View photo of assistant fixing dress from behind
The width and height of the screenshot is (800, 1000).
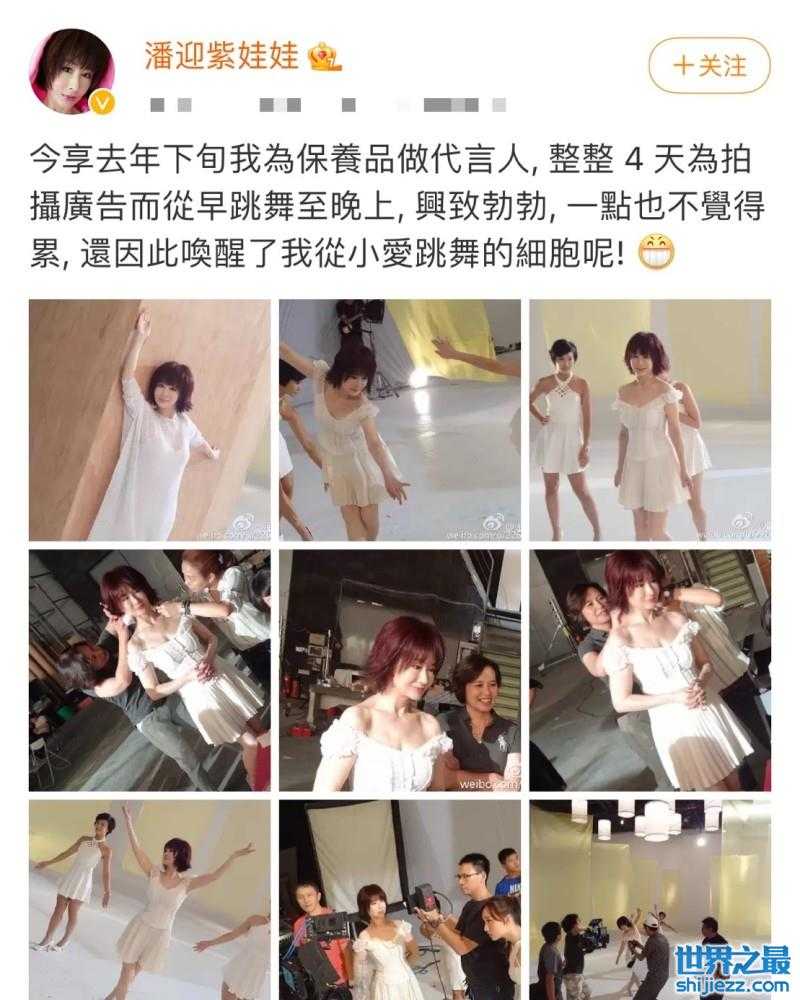(x=650, y=670)
